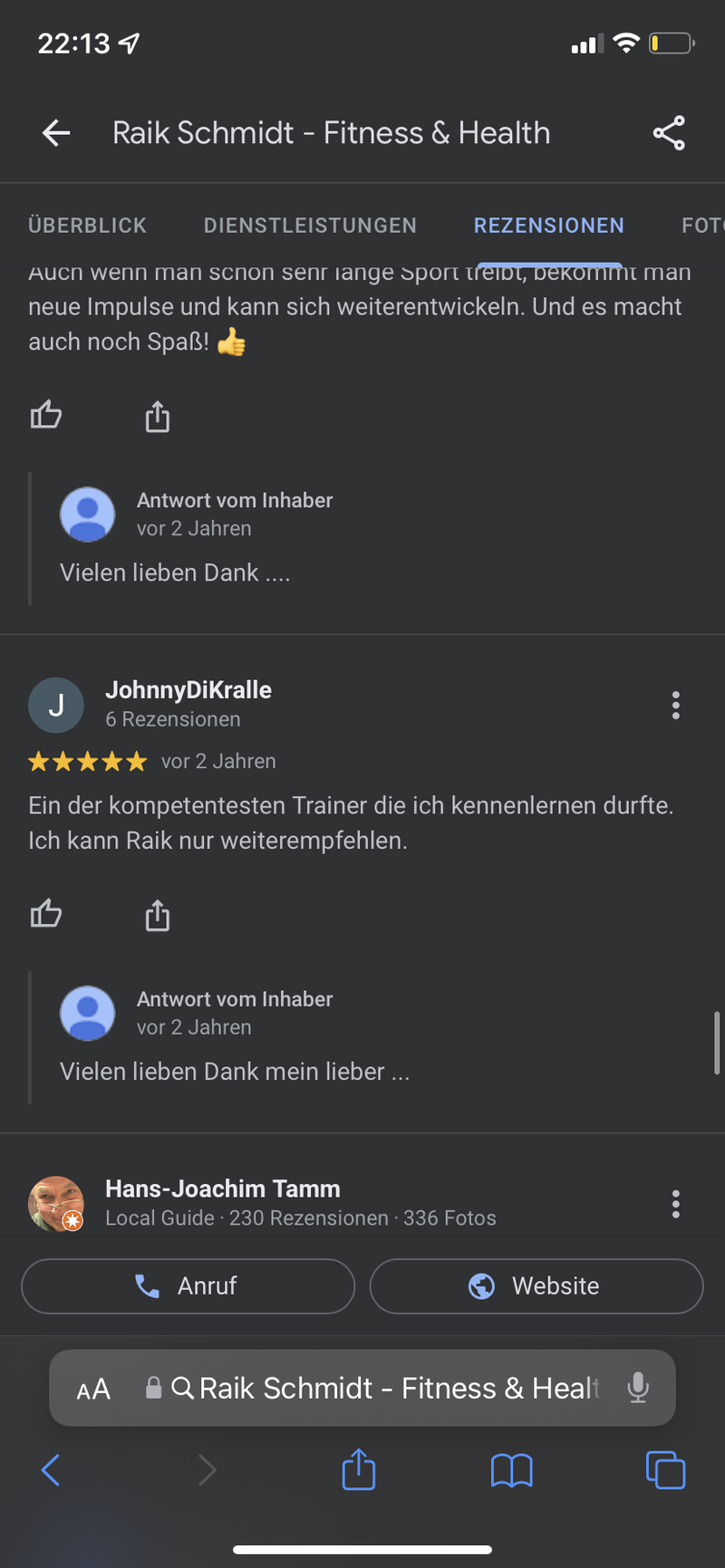Open the Safari share sheet
Image resolution: width=725 pixels, height=1568 pixels.
(359, 1469)
